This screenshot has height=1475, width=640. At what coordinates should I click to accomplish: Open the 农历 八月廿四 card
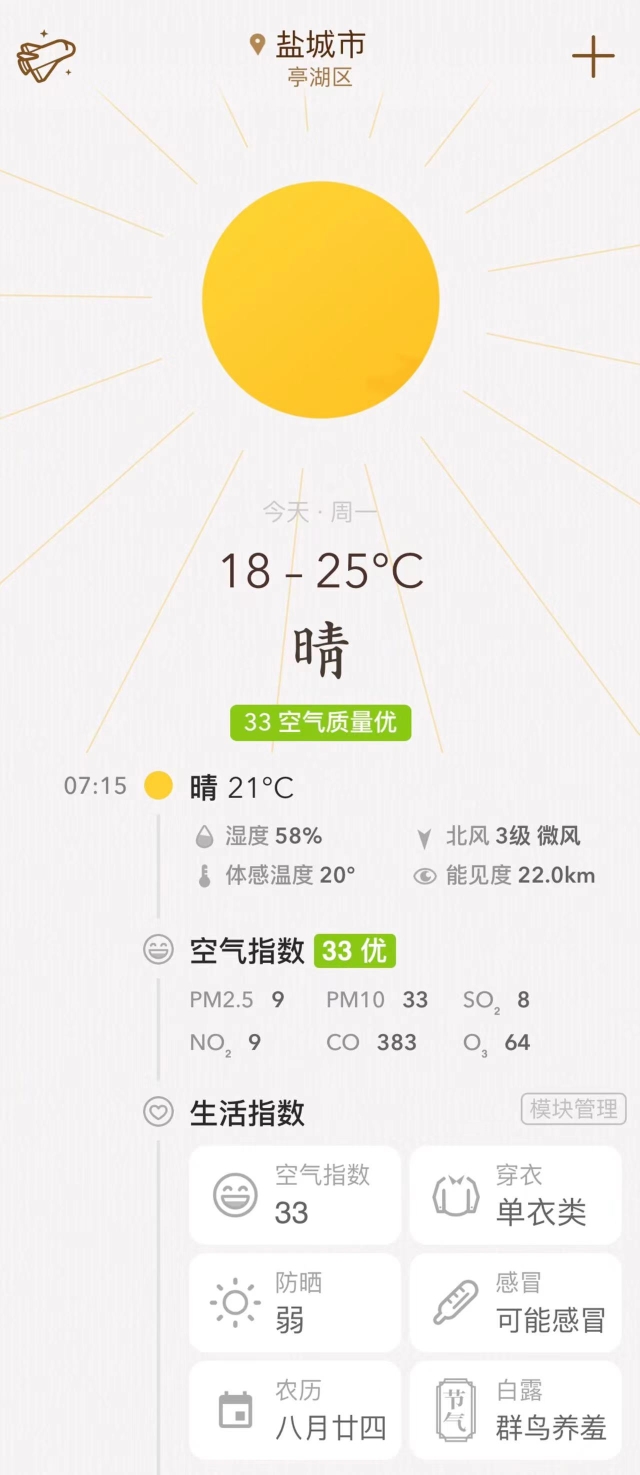tap(295, 1410)
